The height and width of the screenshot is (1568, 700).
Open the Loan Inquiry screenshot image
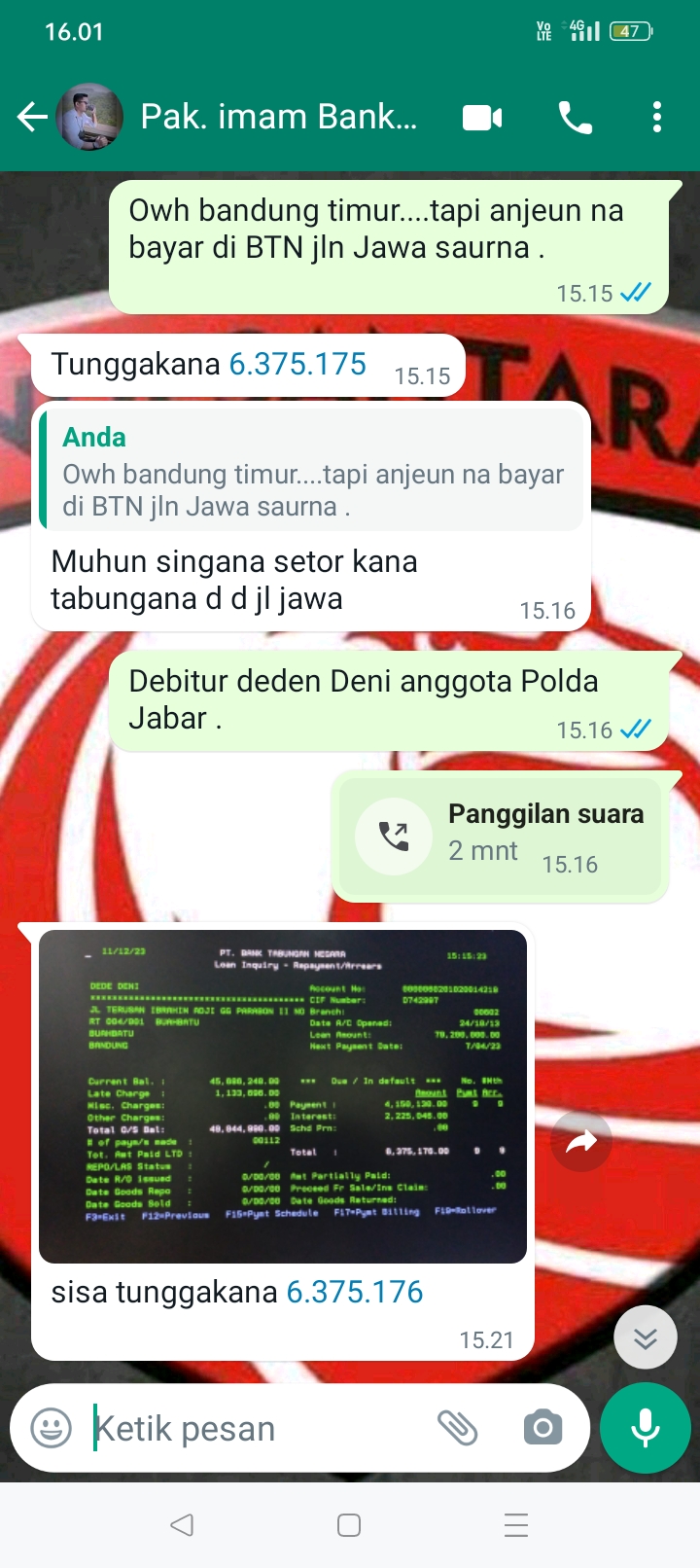[x=282, y=1096]
